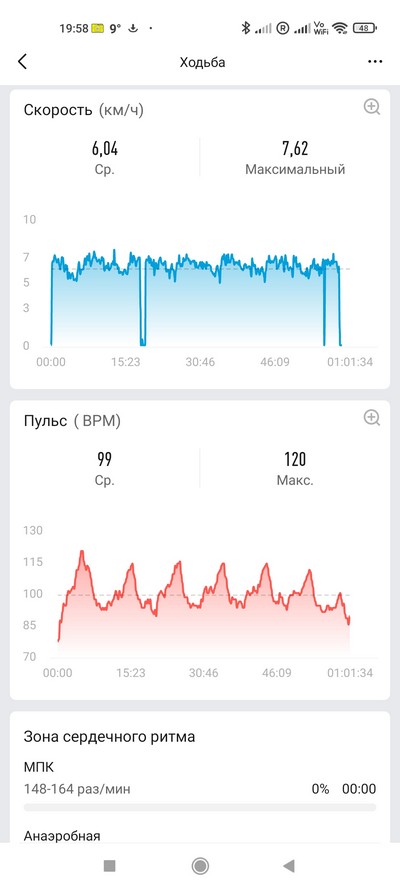
Task: Tap the system home button
Action: tap(200, 865)
